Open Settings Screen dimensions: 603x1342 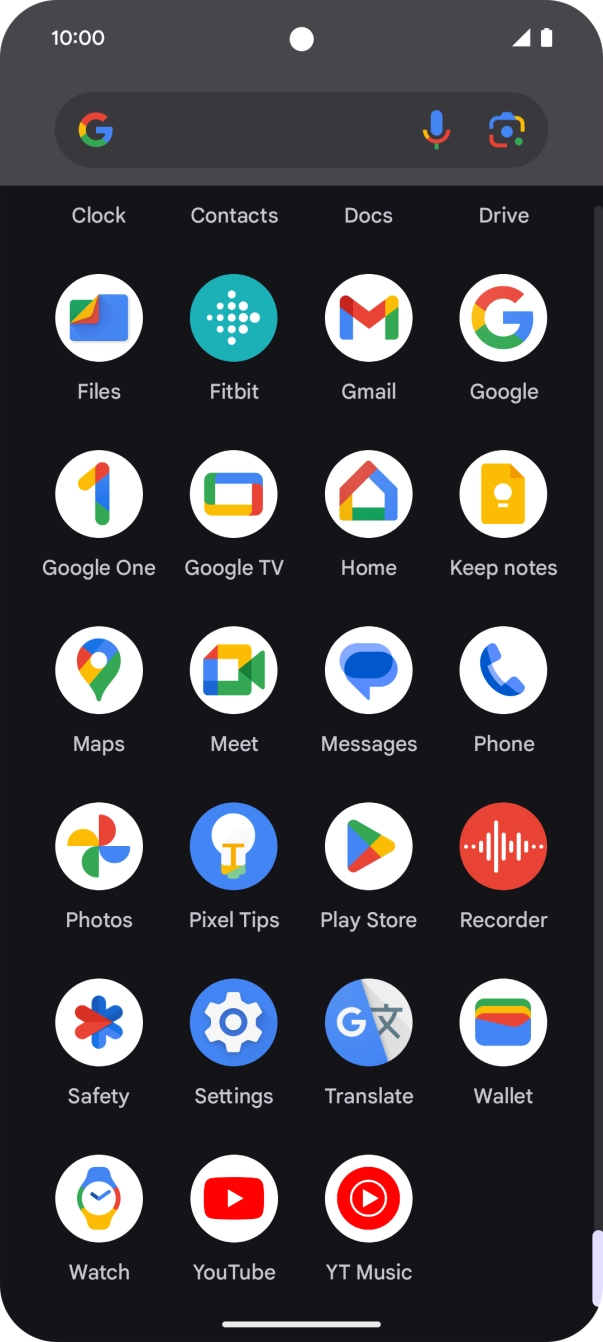pyautogui.click(x=234, y=1022)
